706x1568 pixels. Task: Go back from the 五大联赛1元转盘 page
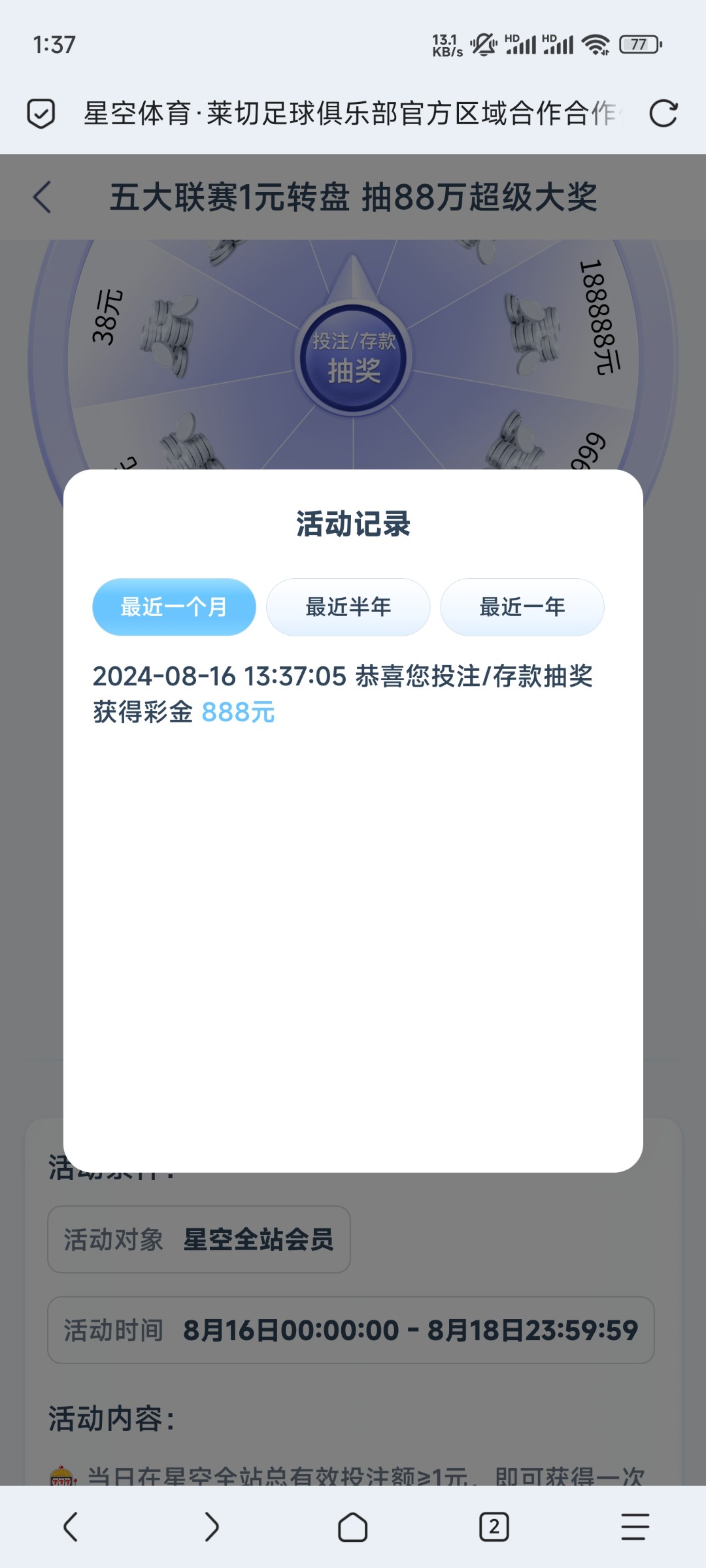click(x=42, y=197)
